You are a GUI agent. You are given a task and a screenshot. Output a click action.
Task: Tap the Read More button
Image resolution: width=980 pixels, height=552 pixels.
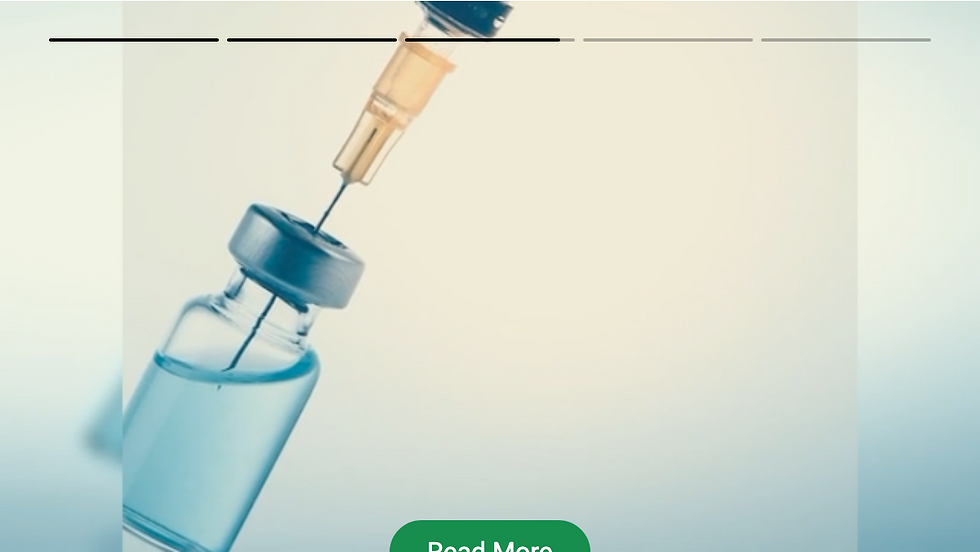coord(489,540)
